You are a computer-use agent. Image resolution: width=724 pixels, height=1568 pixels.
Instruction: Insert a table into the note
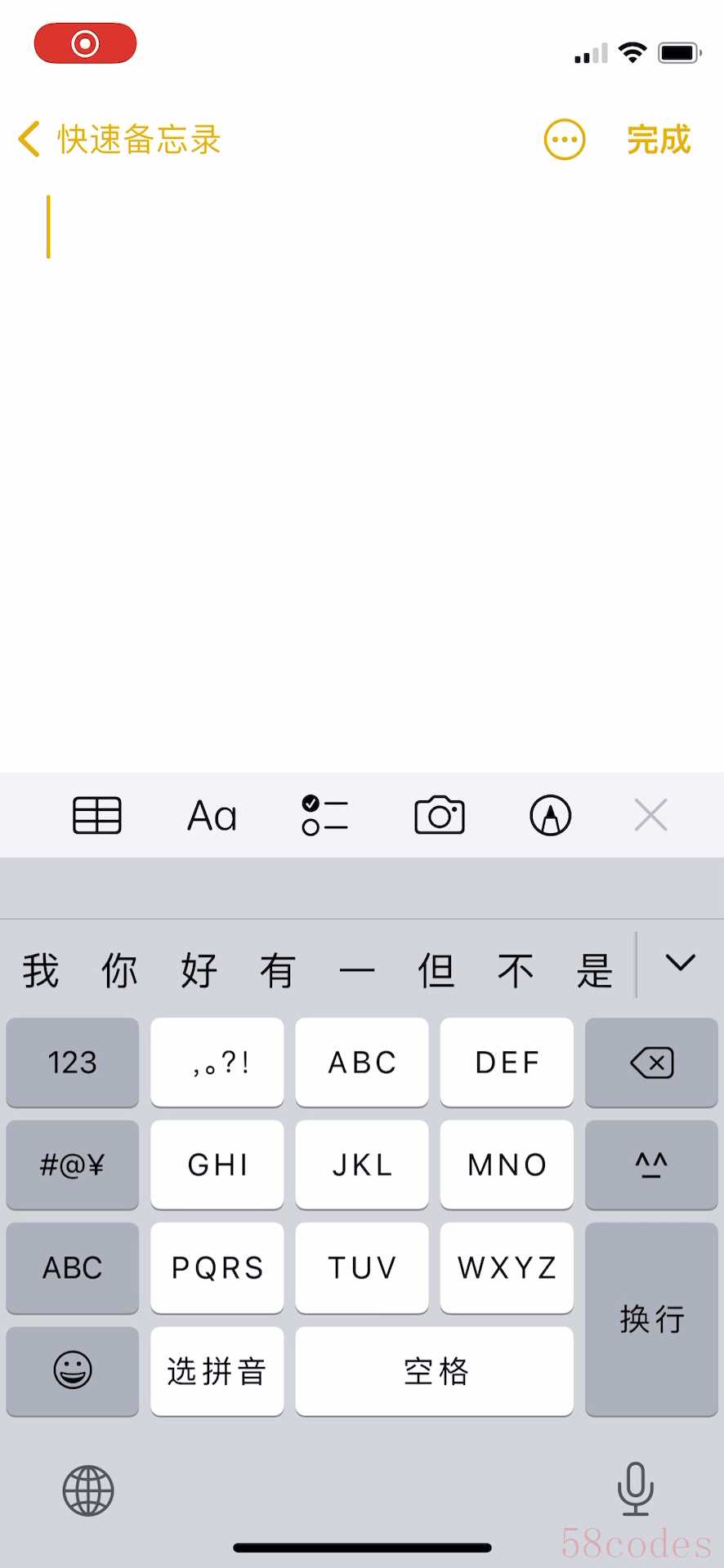97,815
